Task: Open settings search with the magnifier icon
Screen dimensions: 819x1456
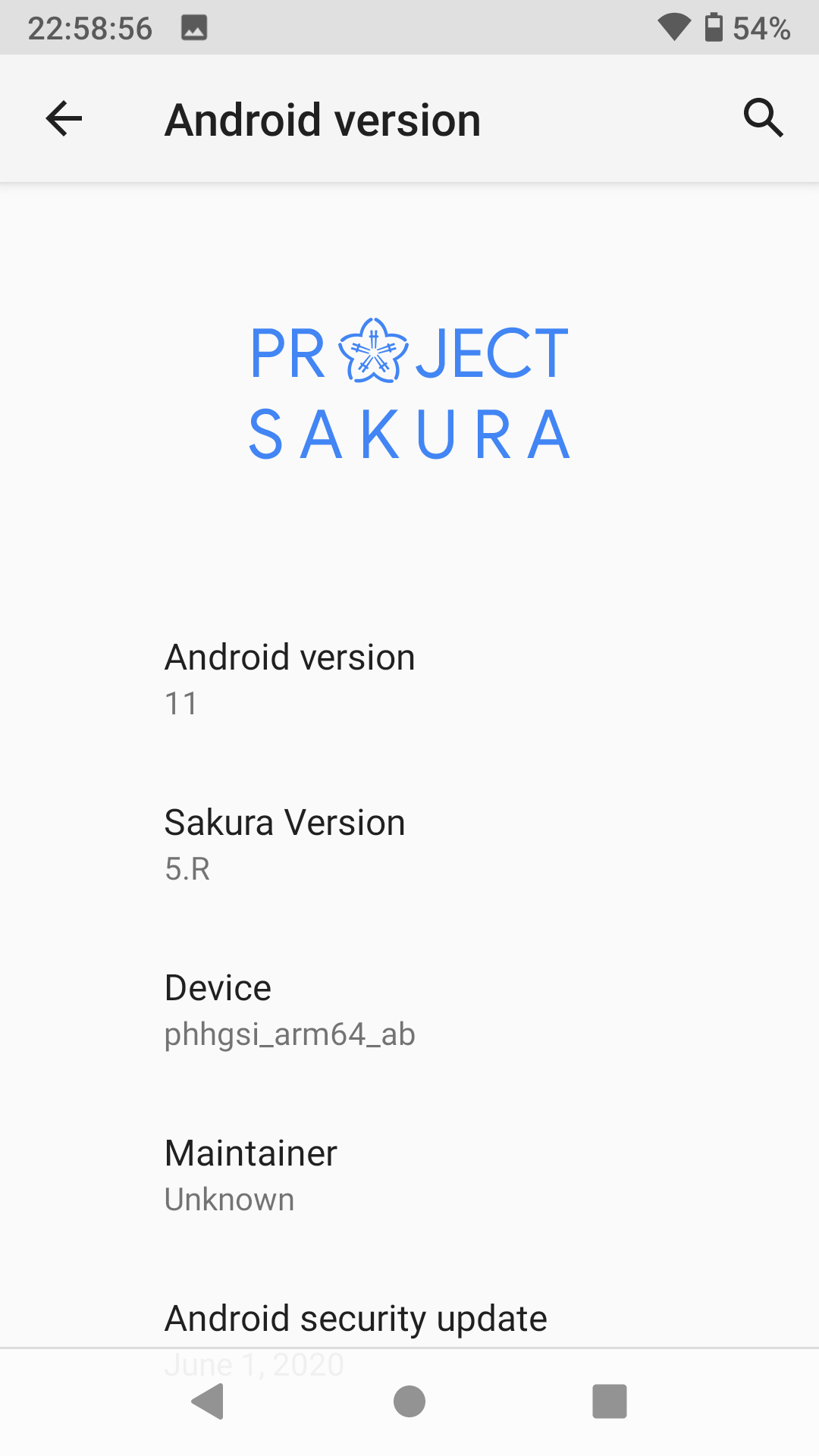Action: click(x=762, y=118)
